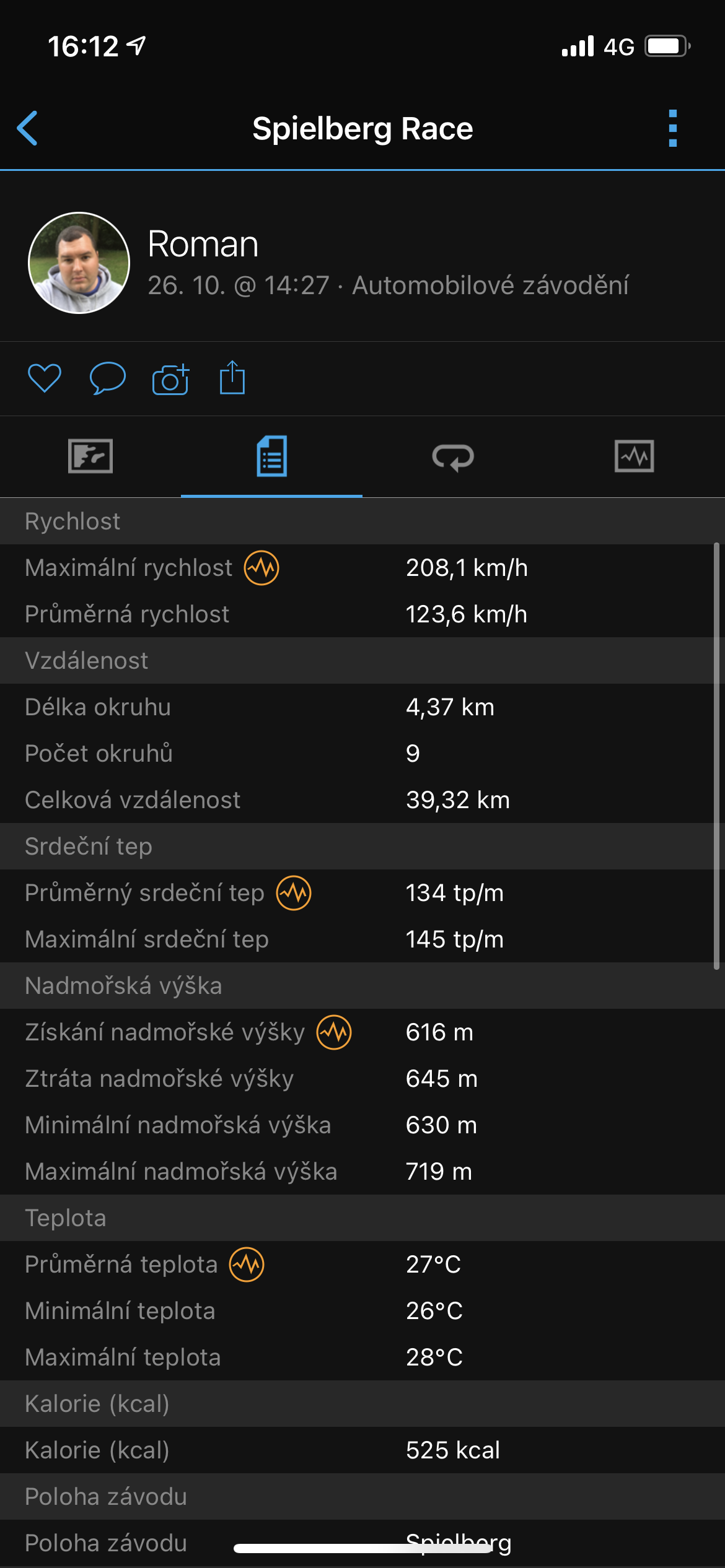The image size is (725, 1568).
Task: Show chart for Průměrná teplota
Action: pyautogui.click(x=247, y=1265)
